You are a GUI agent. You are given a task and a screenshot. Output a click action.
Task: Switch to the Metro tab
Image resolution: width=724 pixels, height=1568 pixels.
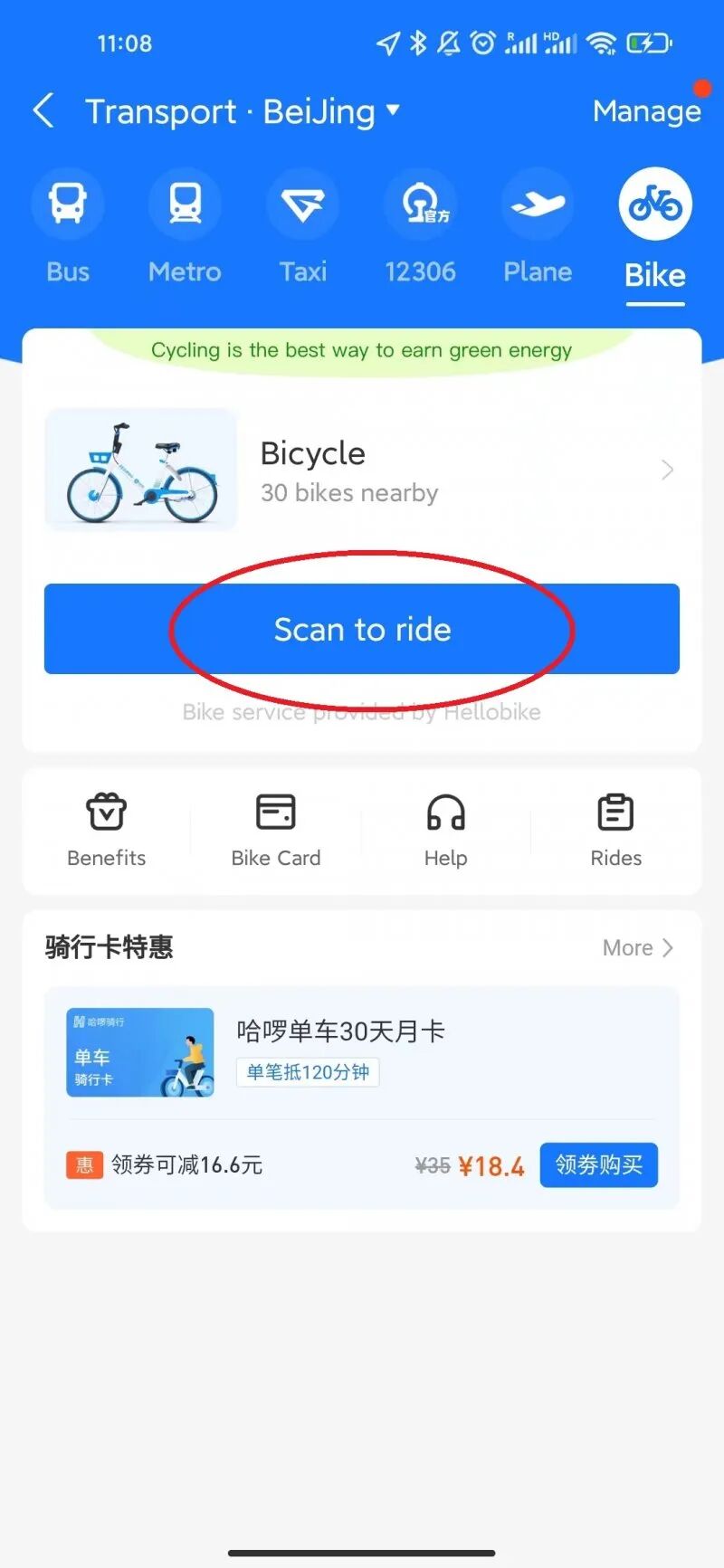(185, 226)
